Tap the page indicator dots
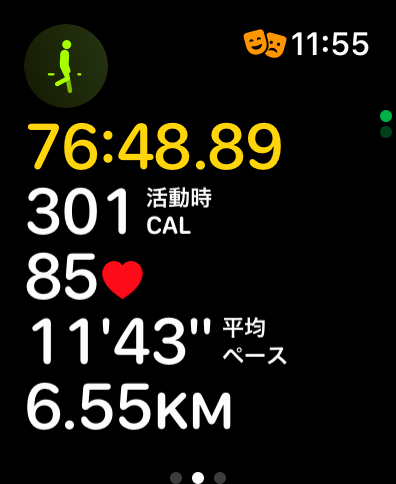Viewport: 396px width, 484px height. pyautogui.click(x=198, y=477)
